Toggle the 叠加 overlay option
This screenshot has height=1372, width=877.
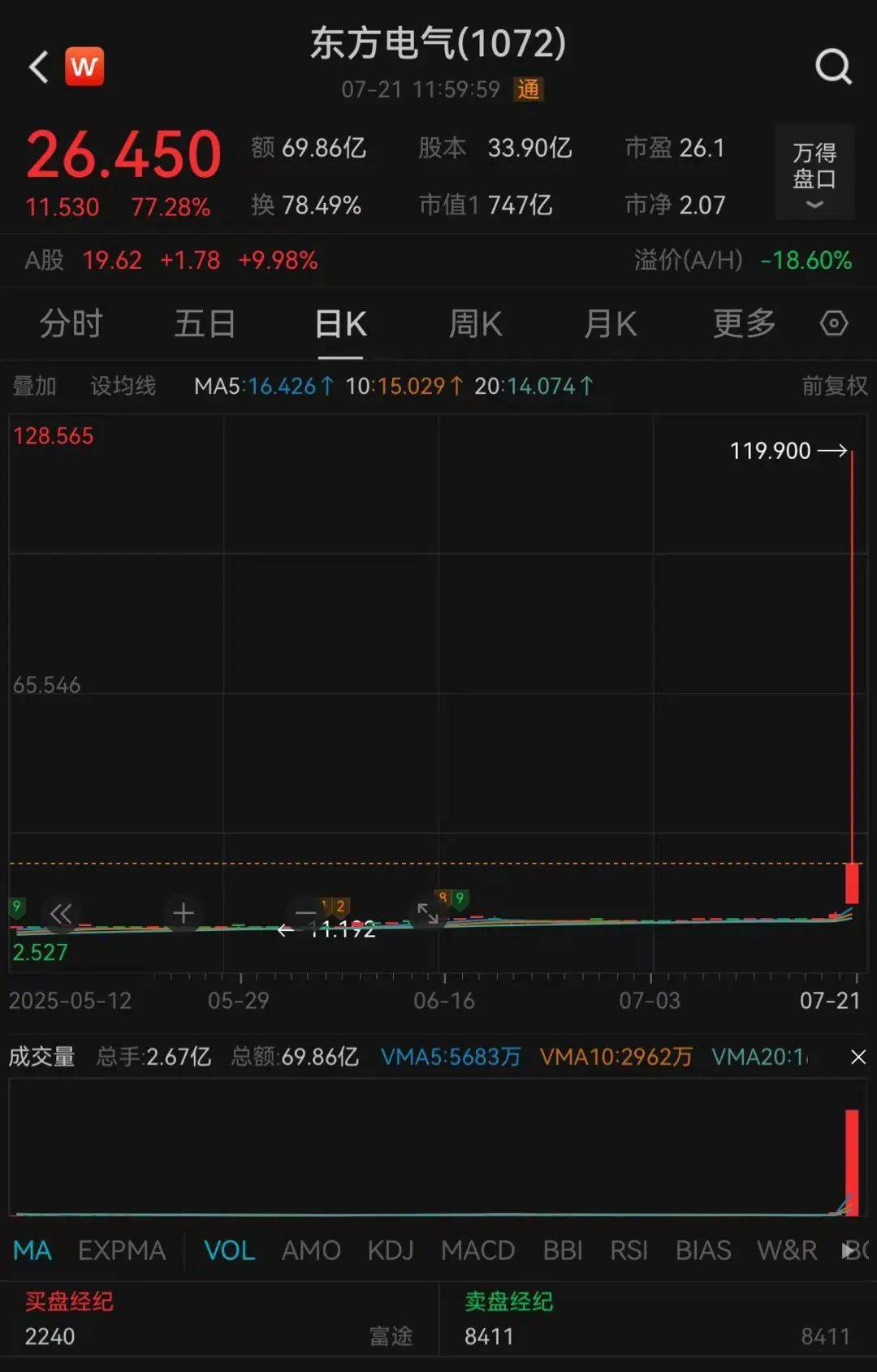tap(33, 387)
